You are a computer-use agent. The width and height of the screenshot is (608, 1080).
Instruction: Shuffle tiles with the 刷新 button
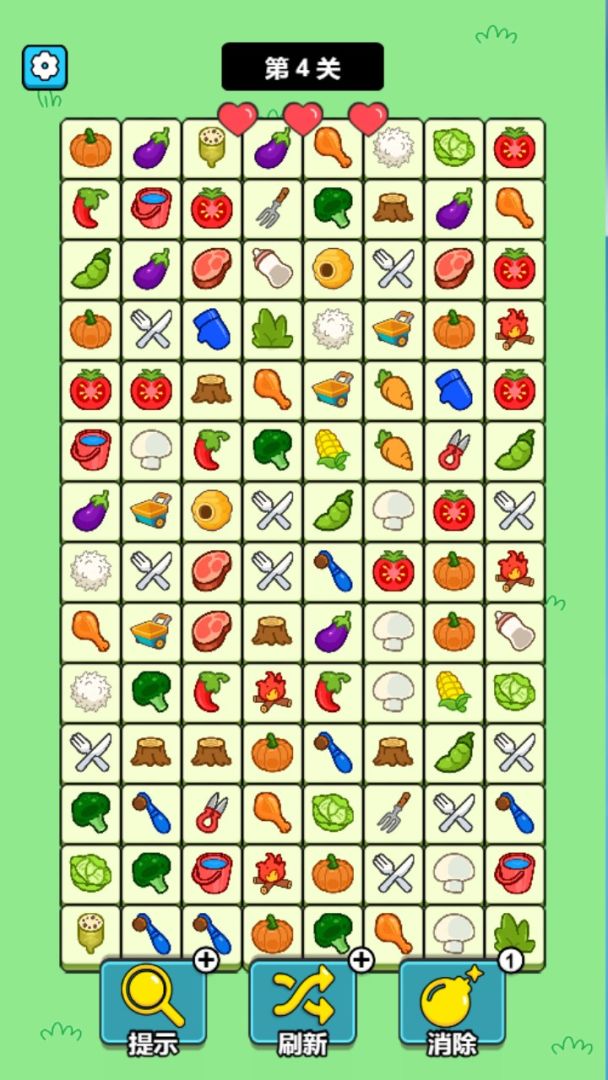point(302,1003)
